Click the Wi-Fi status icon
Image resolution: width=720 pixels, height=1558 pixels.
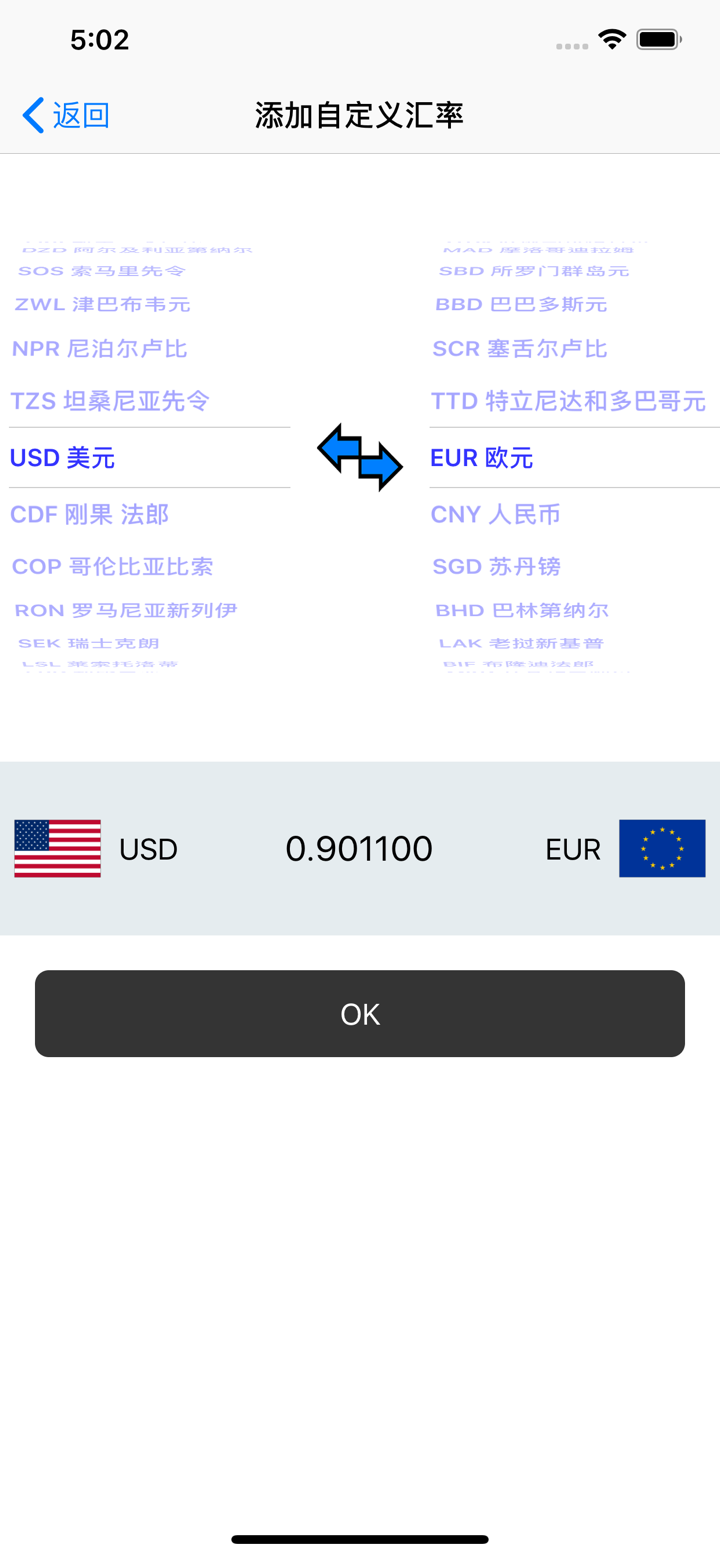point(612,38)
